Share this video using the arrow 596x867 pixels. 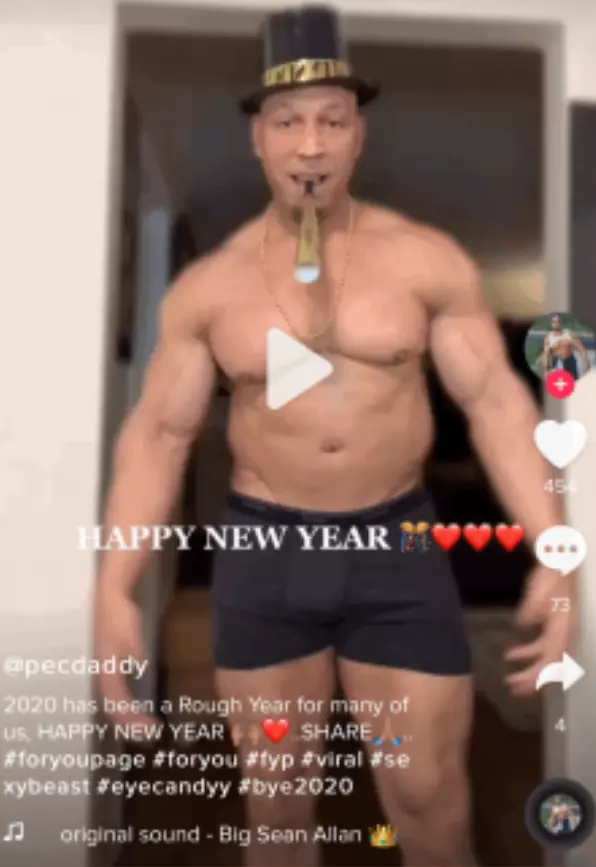560,672
